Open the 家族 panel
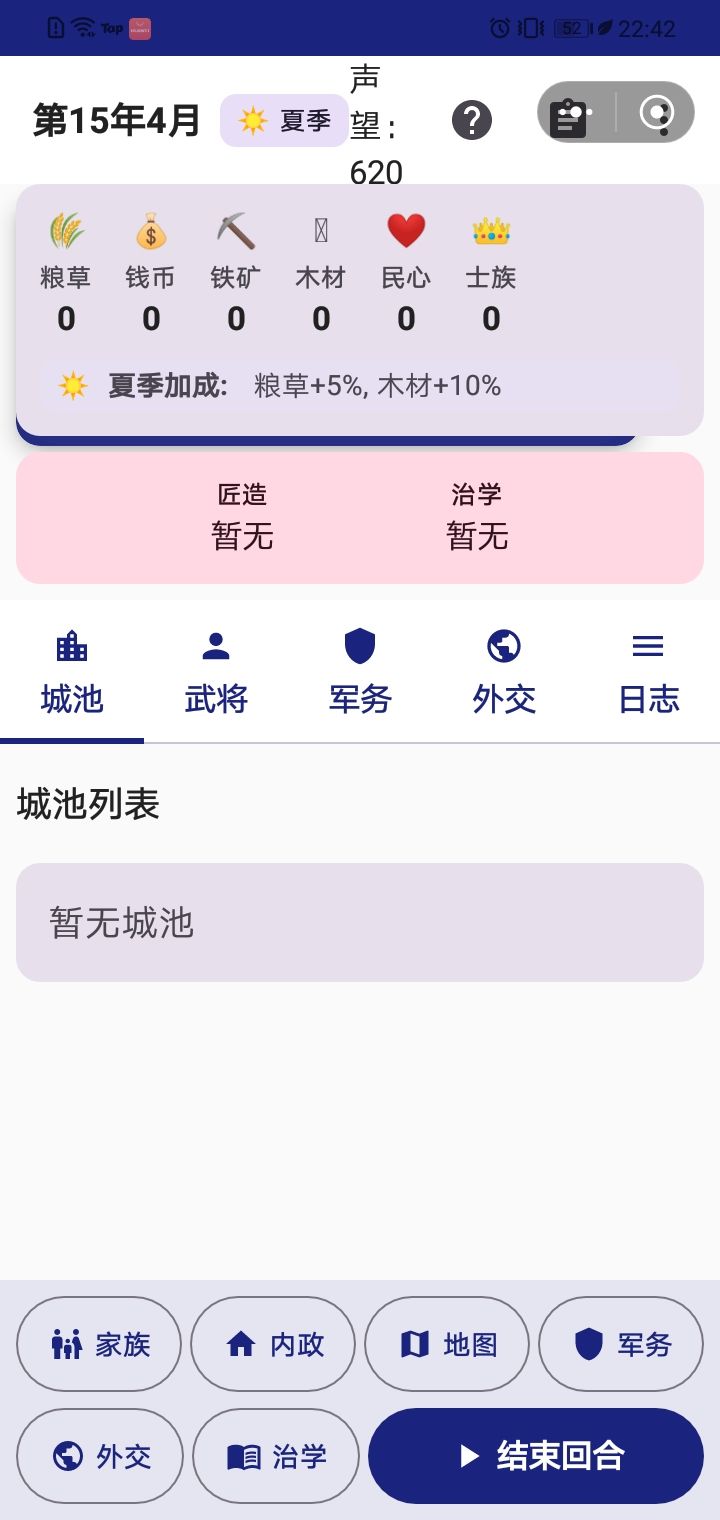This screenshot has height=1520, width=720. pos(99,1344)
